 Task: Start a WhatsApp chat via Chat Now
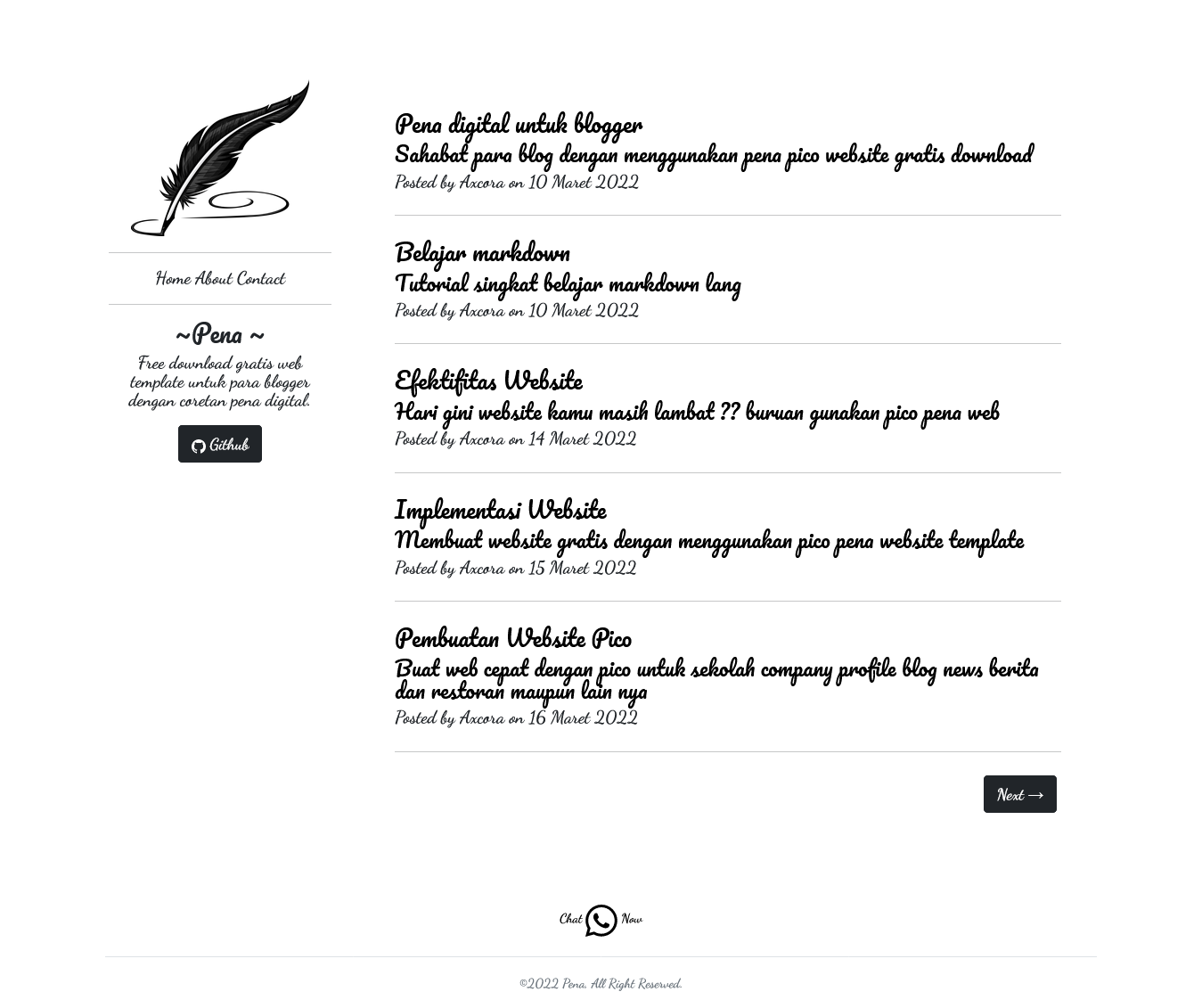(x=601, y=920)
